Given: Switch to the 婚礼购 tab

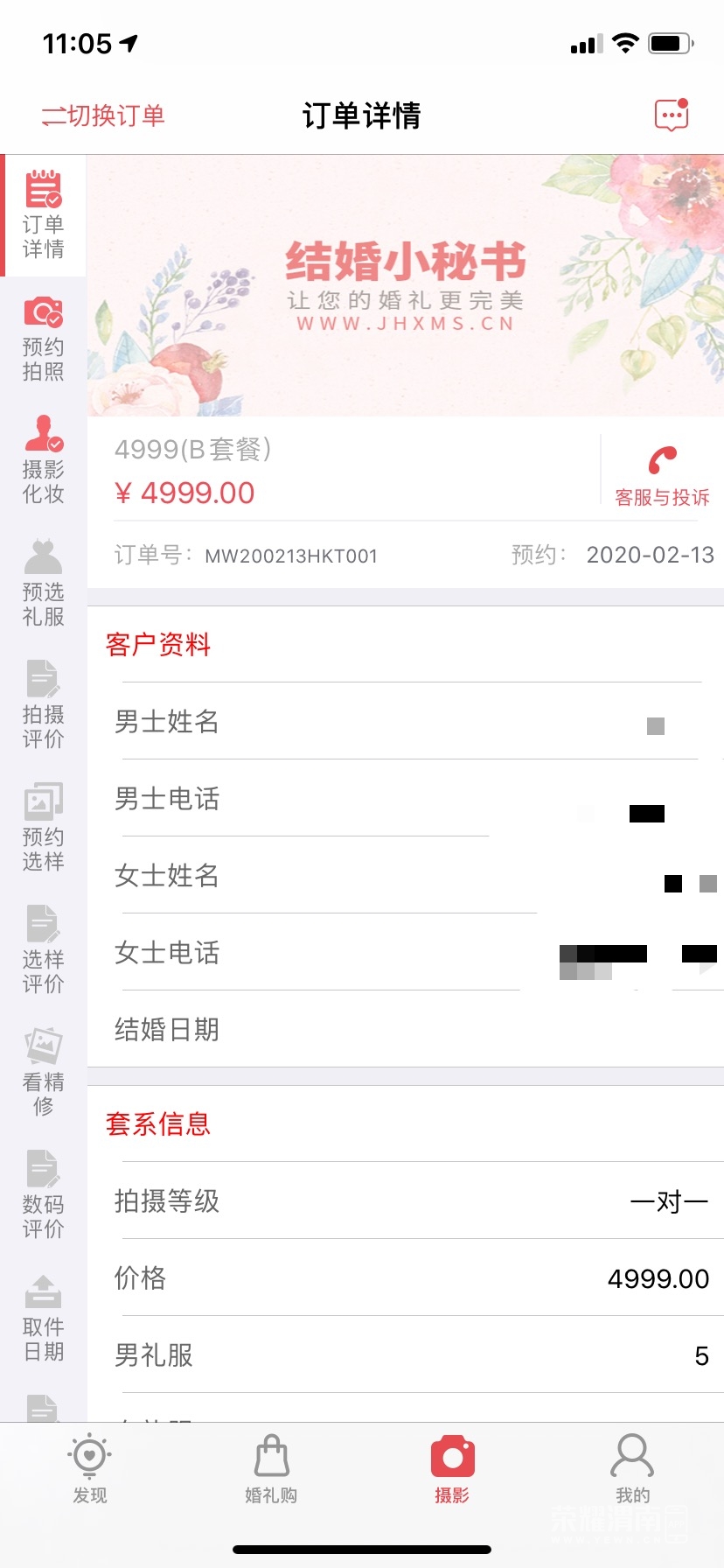Looking at the screenshot, I should click(x=271, y=1470).
